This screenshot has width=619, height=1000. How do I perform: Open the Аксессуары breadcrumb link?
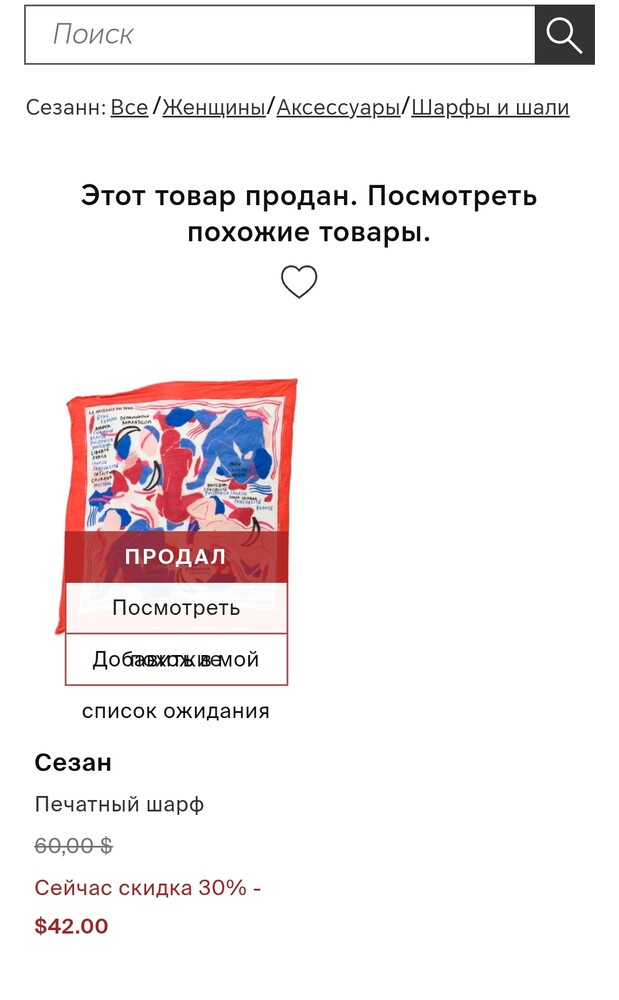(338, 108)
